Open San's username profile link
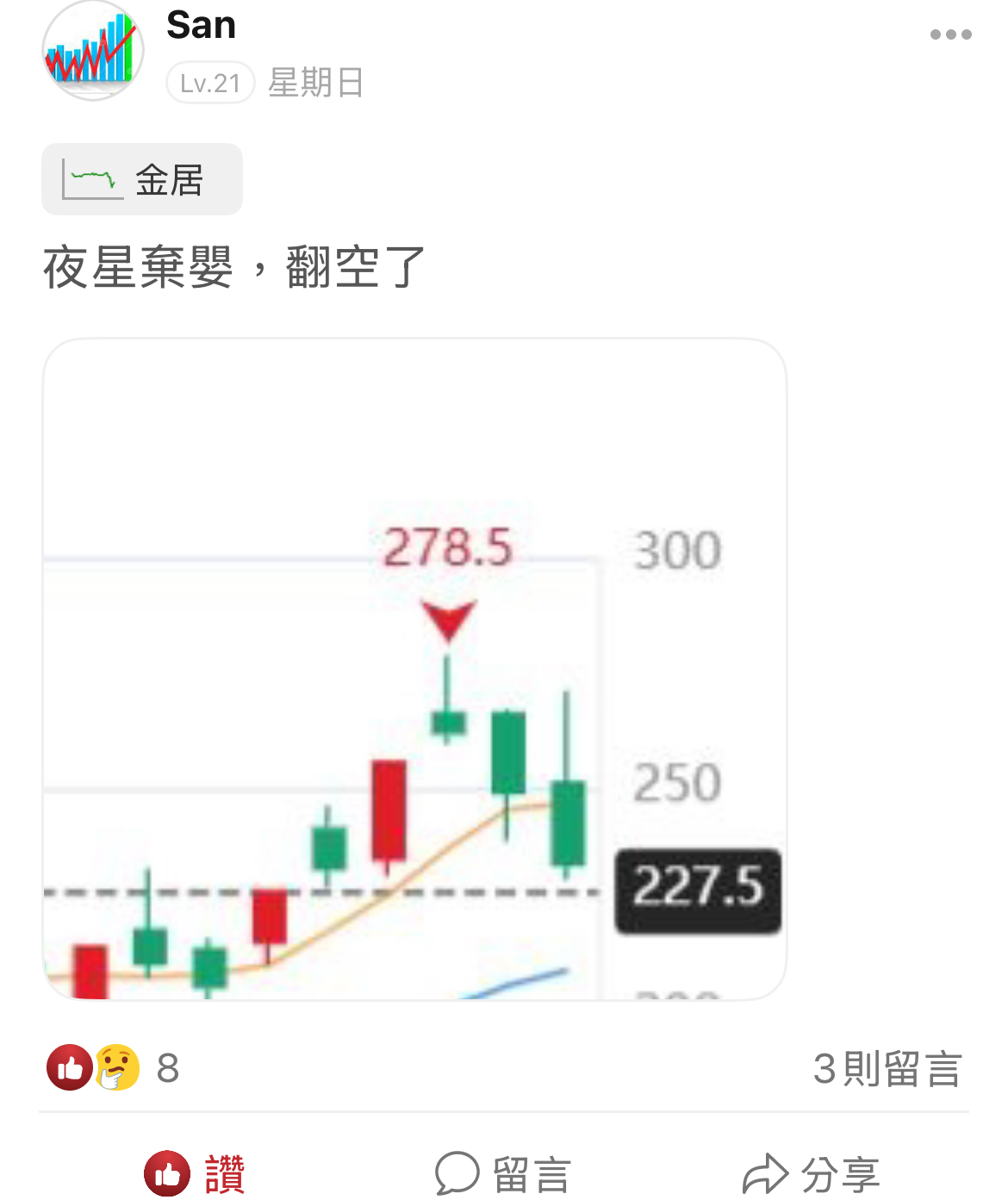The width and height of the screenshot is (1008, 1200). pos(201,25)
